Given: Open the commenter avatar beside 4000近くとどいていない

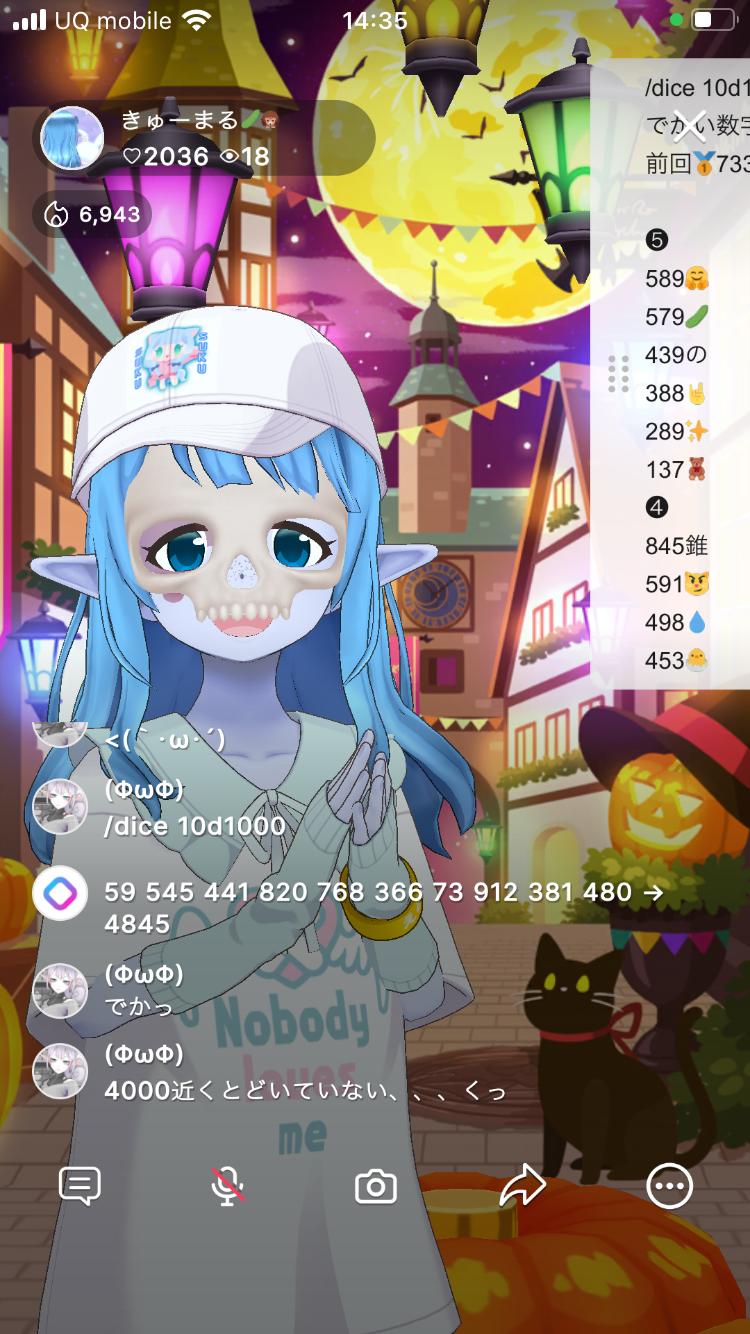Looking at the screenshot, I should pos(60,1071).
